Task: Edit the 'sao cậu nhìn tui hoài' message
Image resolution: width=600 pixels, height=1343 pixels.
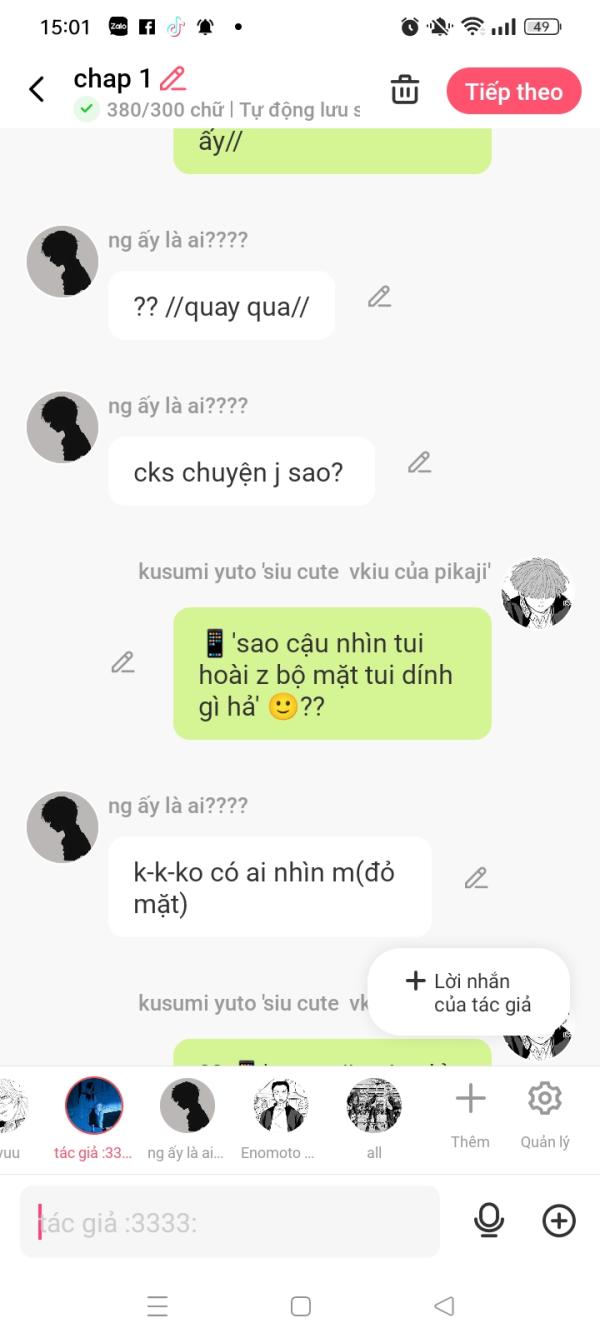Action: pos(123,662)
